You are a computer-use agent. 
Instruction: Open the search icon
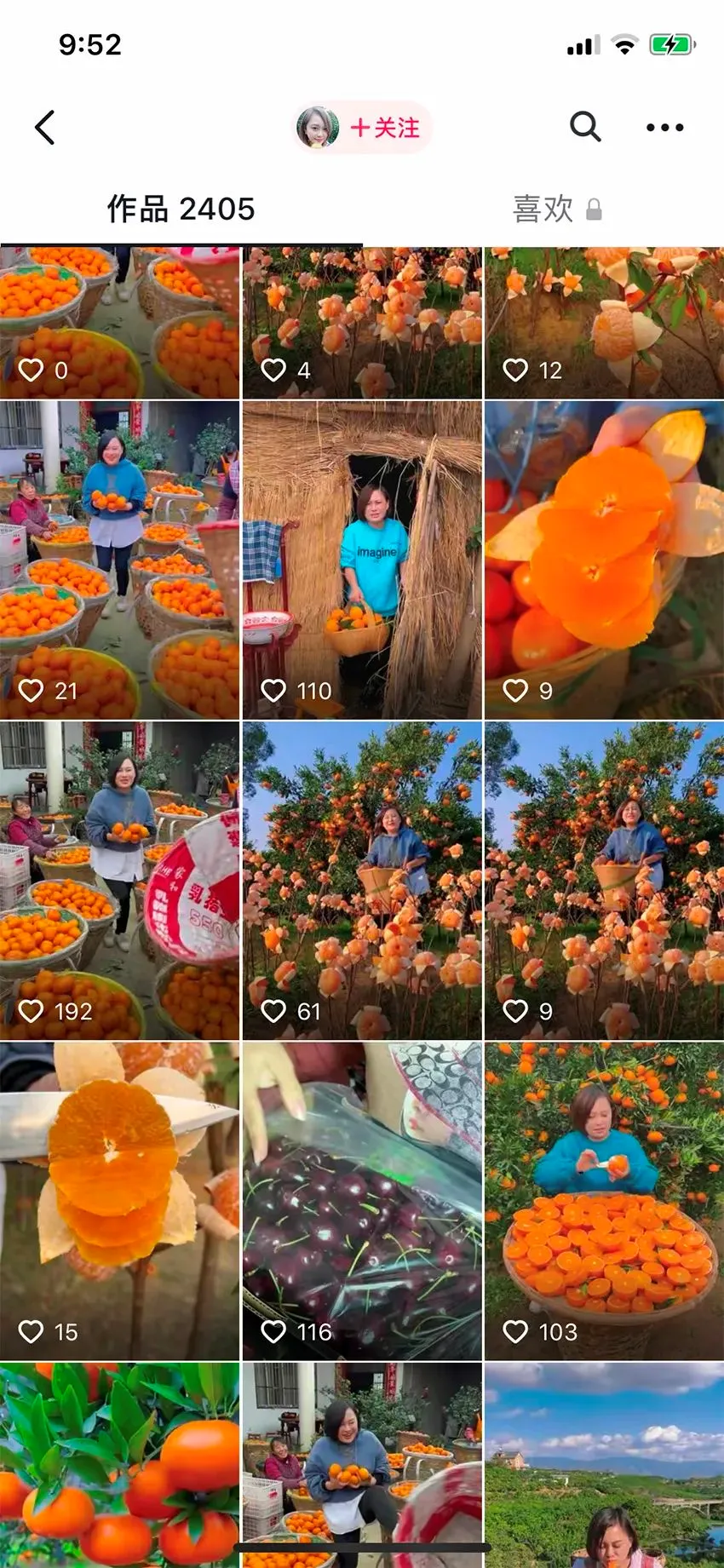pyautogui.click(x=585, y=127)
